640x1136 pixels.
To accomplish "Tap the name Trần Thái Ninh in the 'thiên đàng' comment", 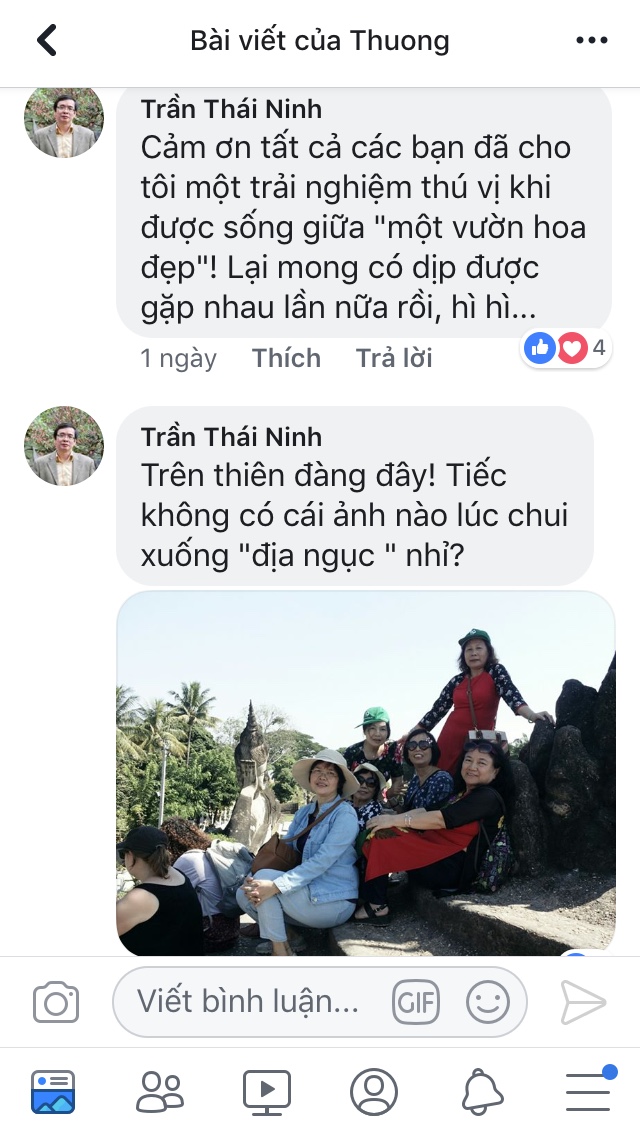I will pyautogui.click(x=231, y=436).
